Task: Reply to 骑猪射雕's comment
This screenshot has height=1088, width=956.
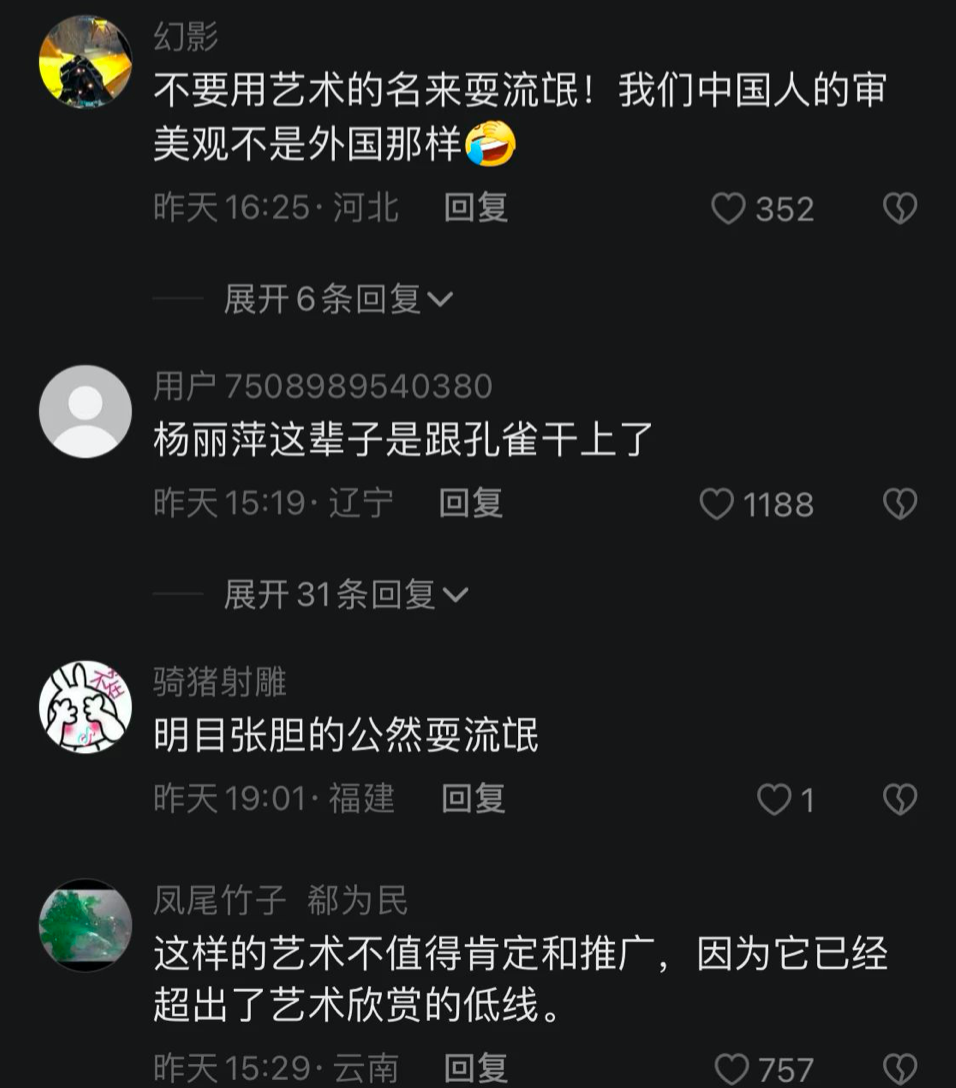Action: [x=474, y=798]
